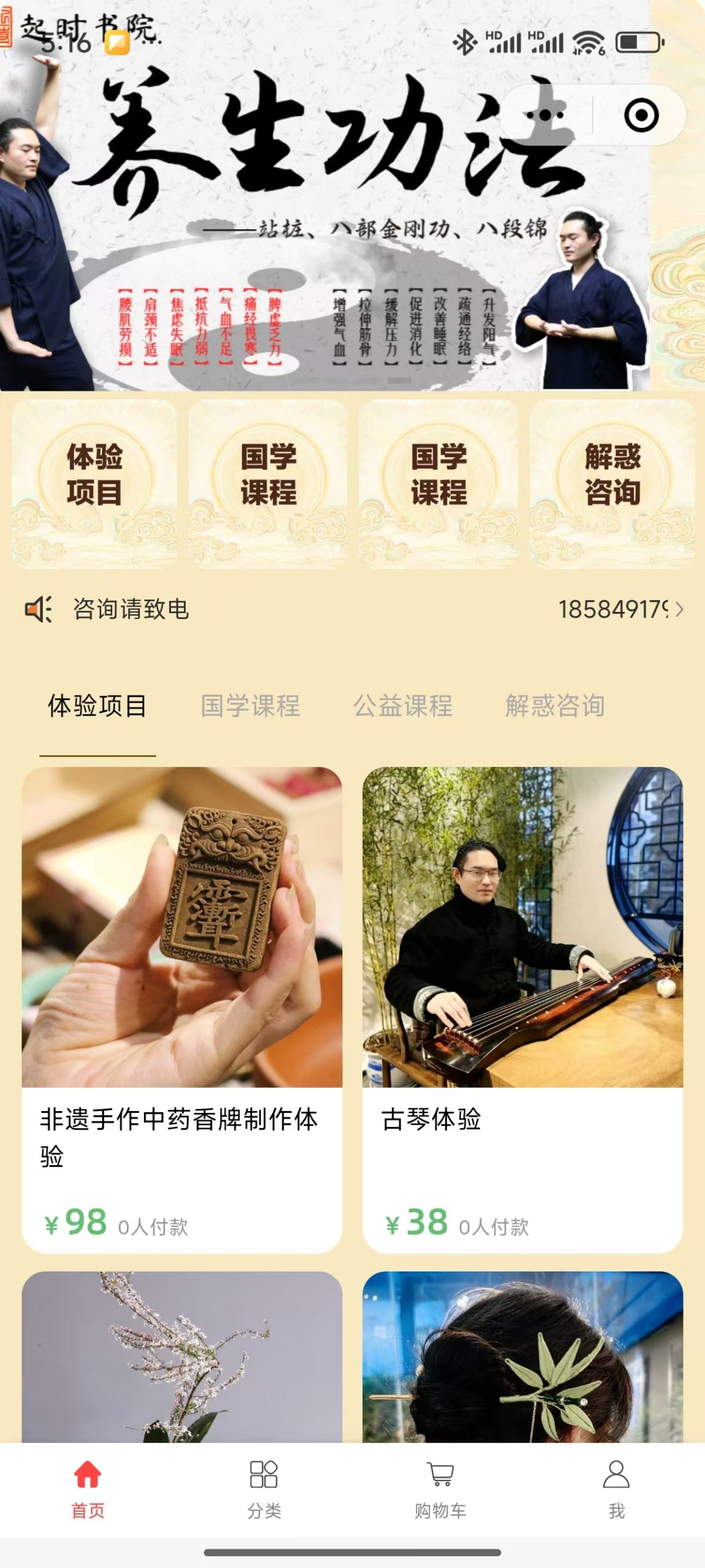This screenshot has width=705, height=1568.
Task: Open the 我 profile tab
Action: 616,1488
